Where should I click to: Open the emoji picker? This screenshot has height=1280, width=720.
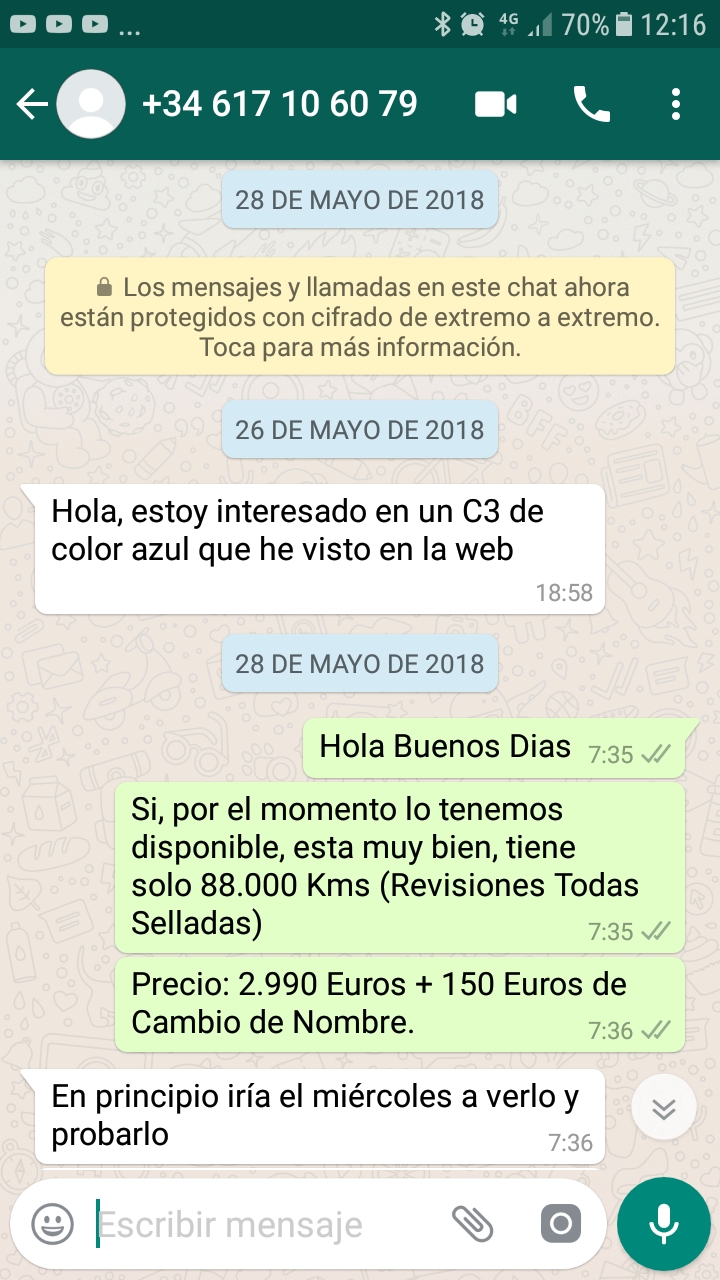pos(52,1224)
